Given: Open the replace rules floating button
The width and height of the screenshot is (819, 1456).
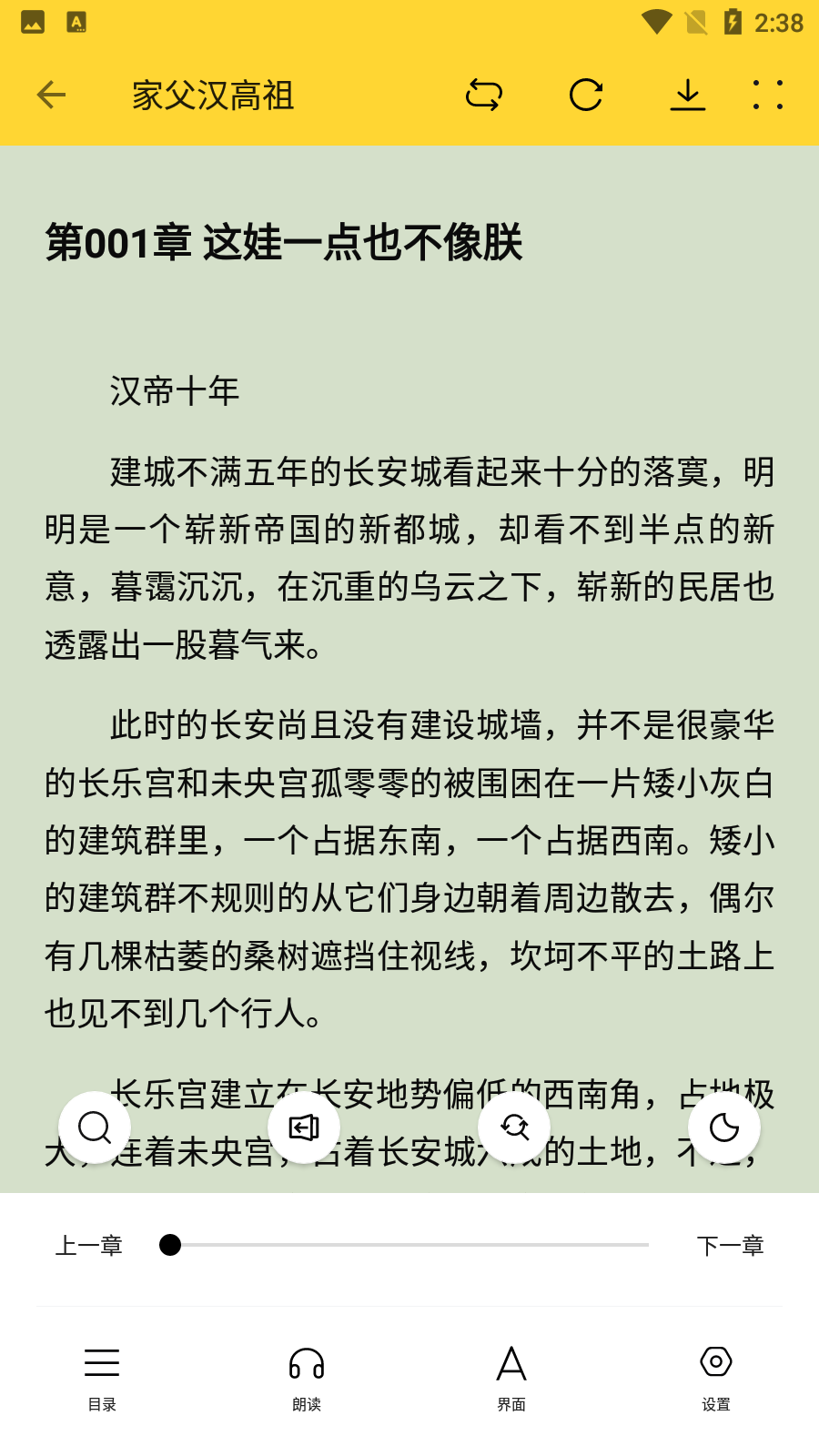Looking at the screenshot, I should 514,1127.
